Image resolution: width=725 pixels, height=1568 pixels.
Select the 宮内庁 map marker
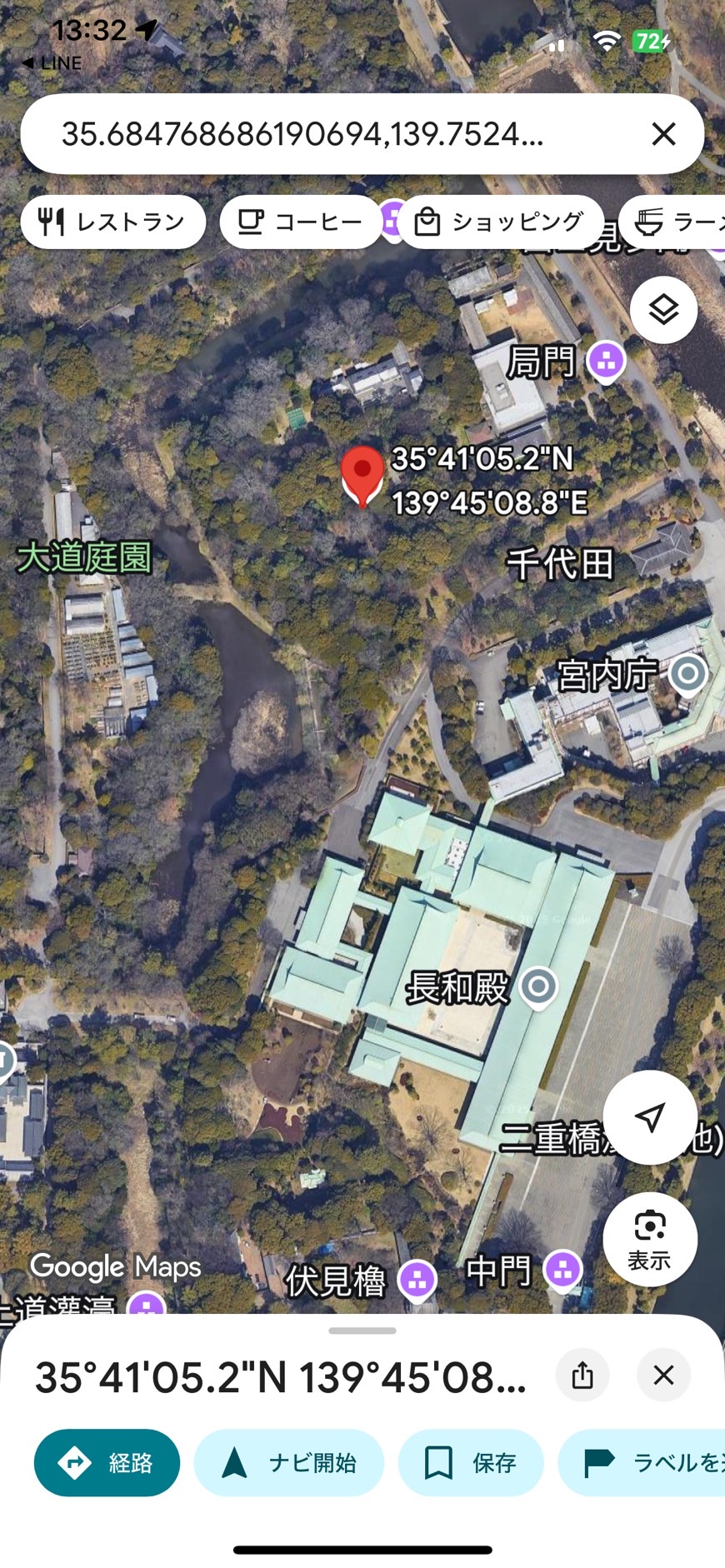[x=688, y=674]
